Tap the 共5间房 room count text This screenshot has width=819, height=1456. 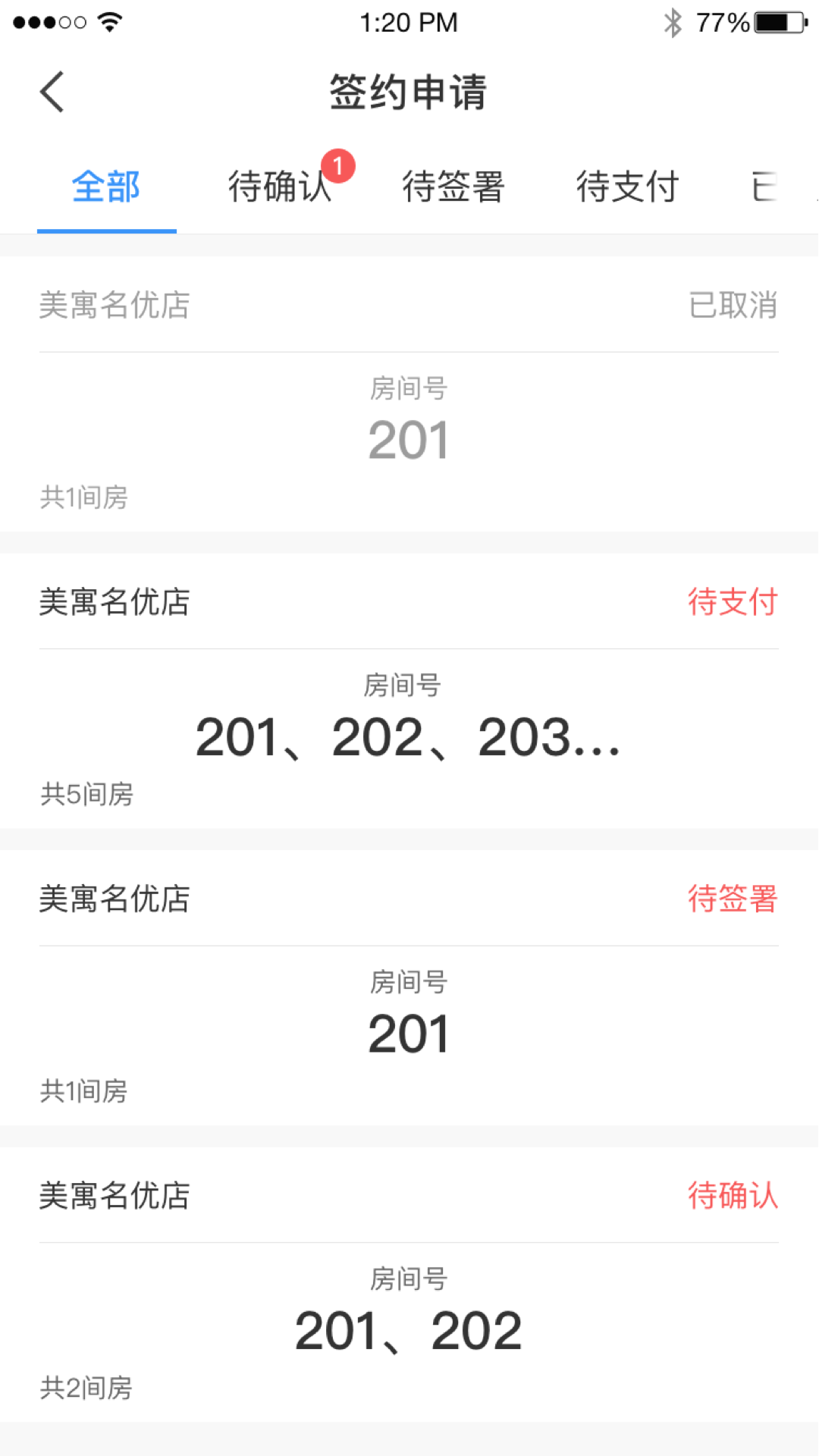88,793
